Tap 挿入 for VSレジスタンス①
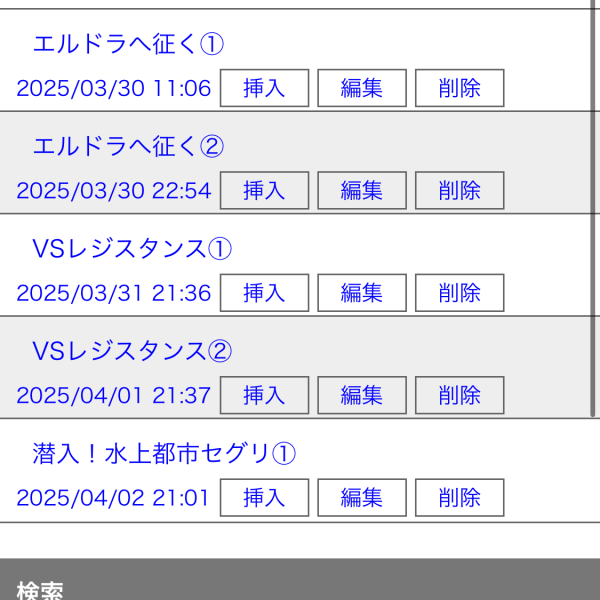Screen dimensions: 600x600 pos(264,293)
